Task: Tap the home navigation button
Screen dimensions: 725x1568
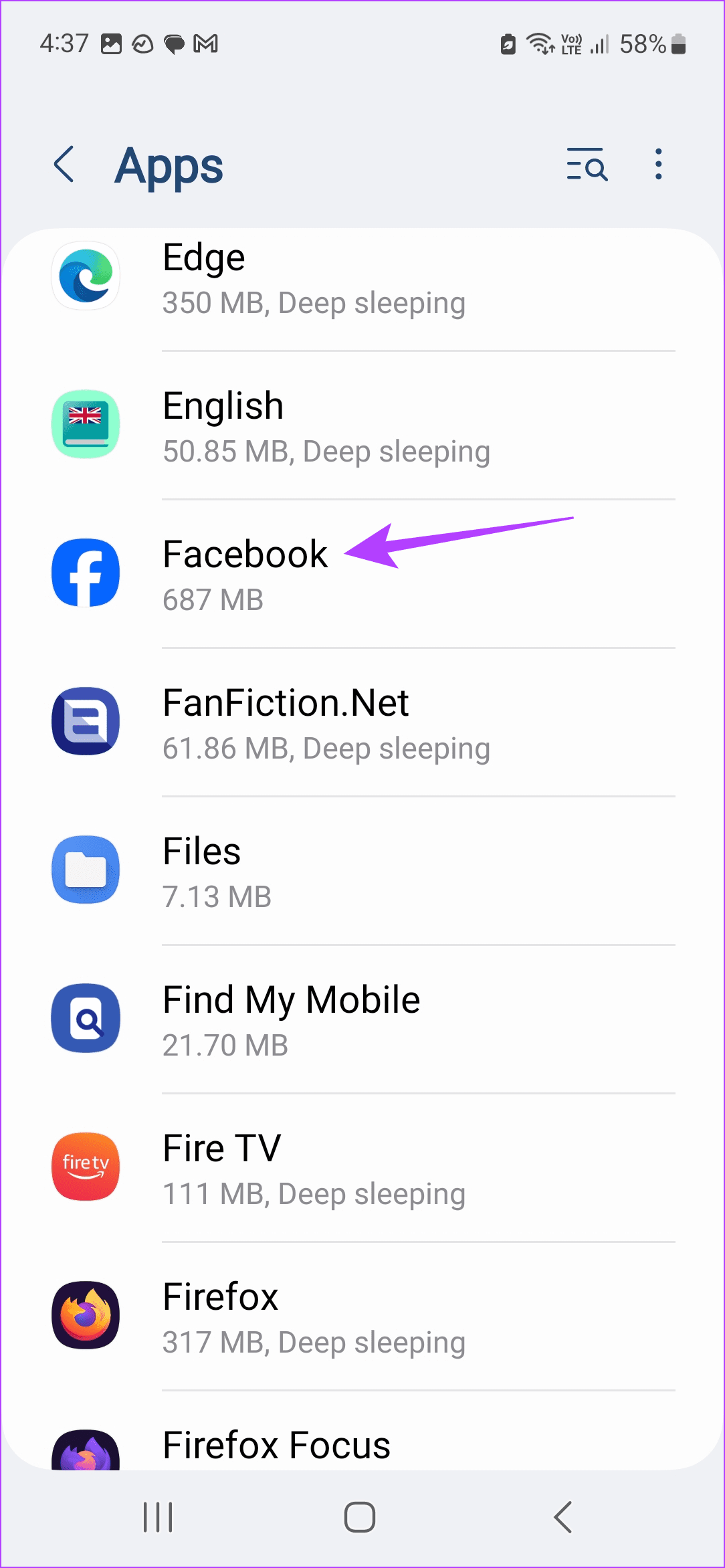Action: tap(359, 1517)
